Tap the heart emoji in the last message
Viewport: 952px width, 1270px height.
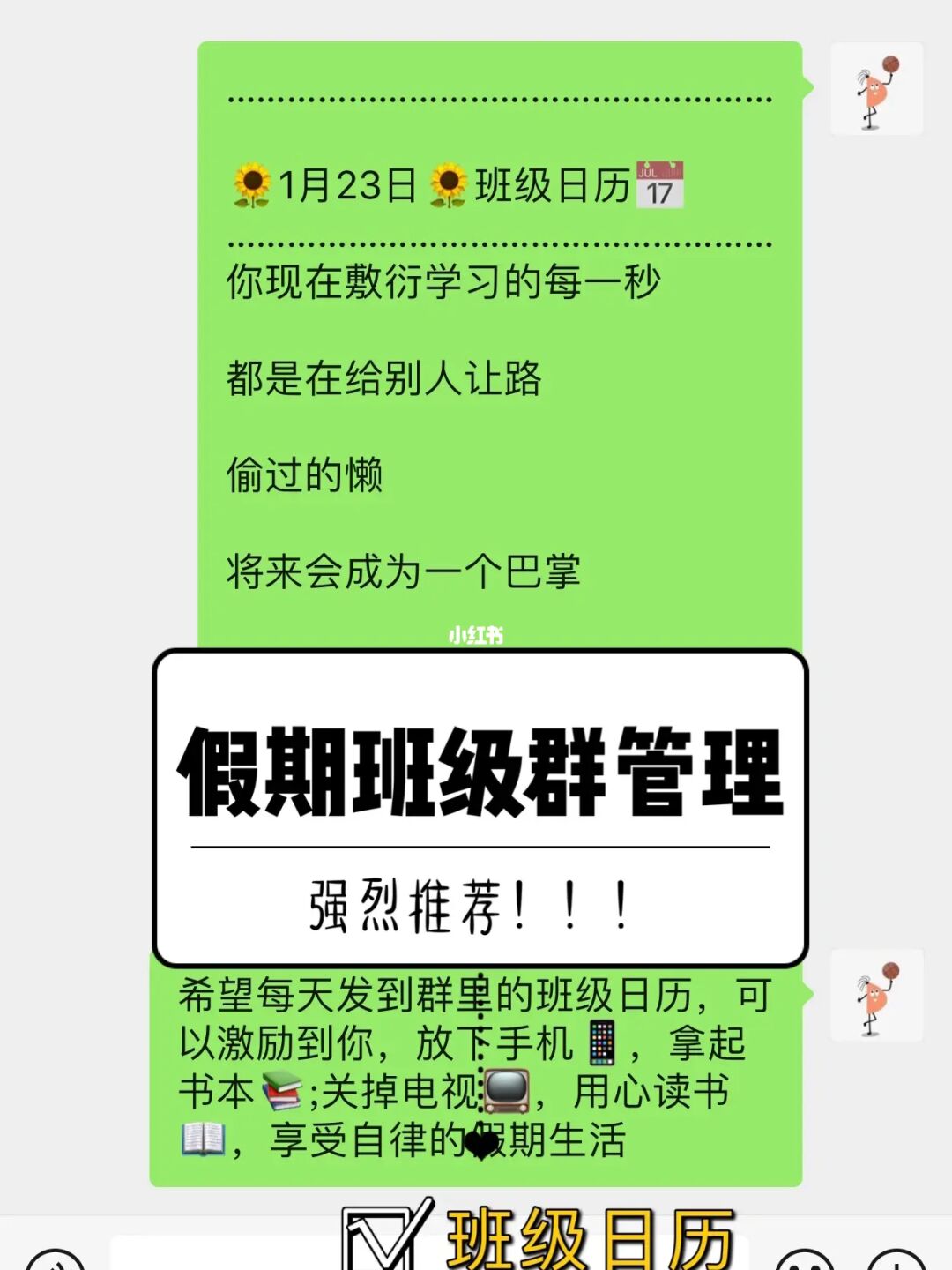(482, 1138)
